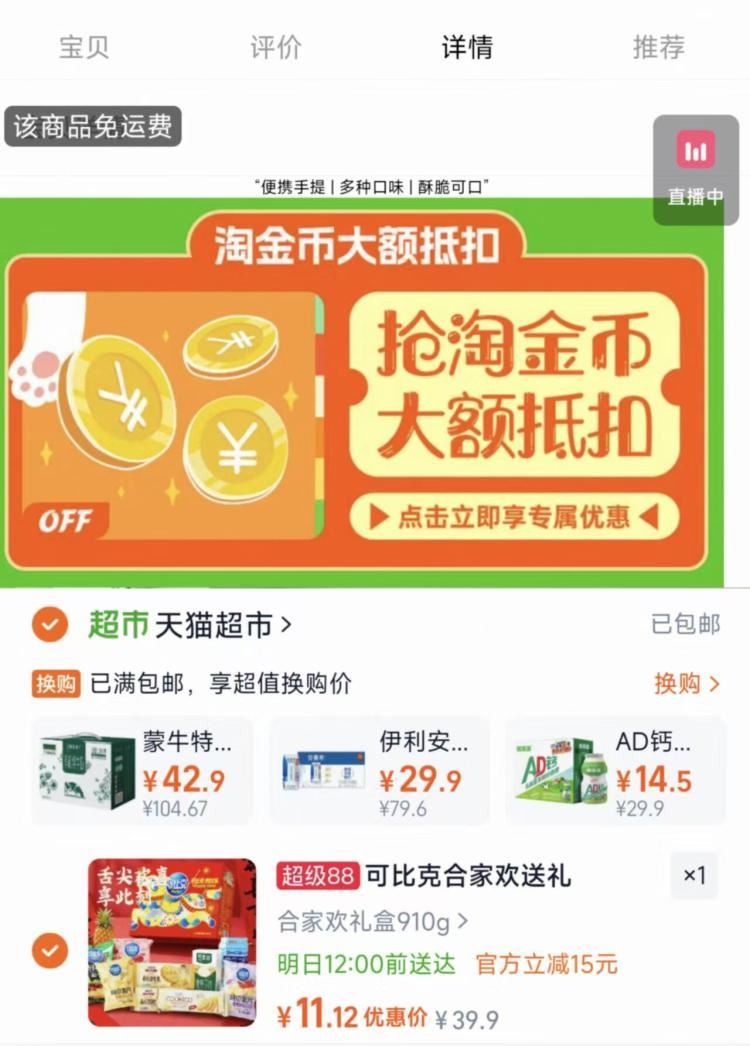
Task: Change the 合家欢礼盒910g specification
Action: coord(373,920)
